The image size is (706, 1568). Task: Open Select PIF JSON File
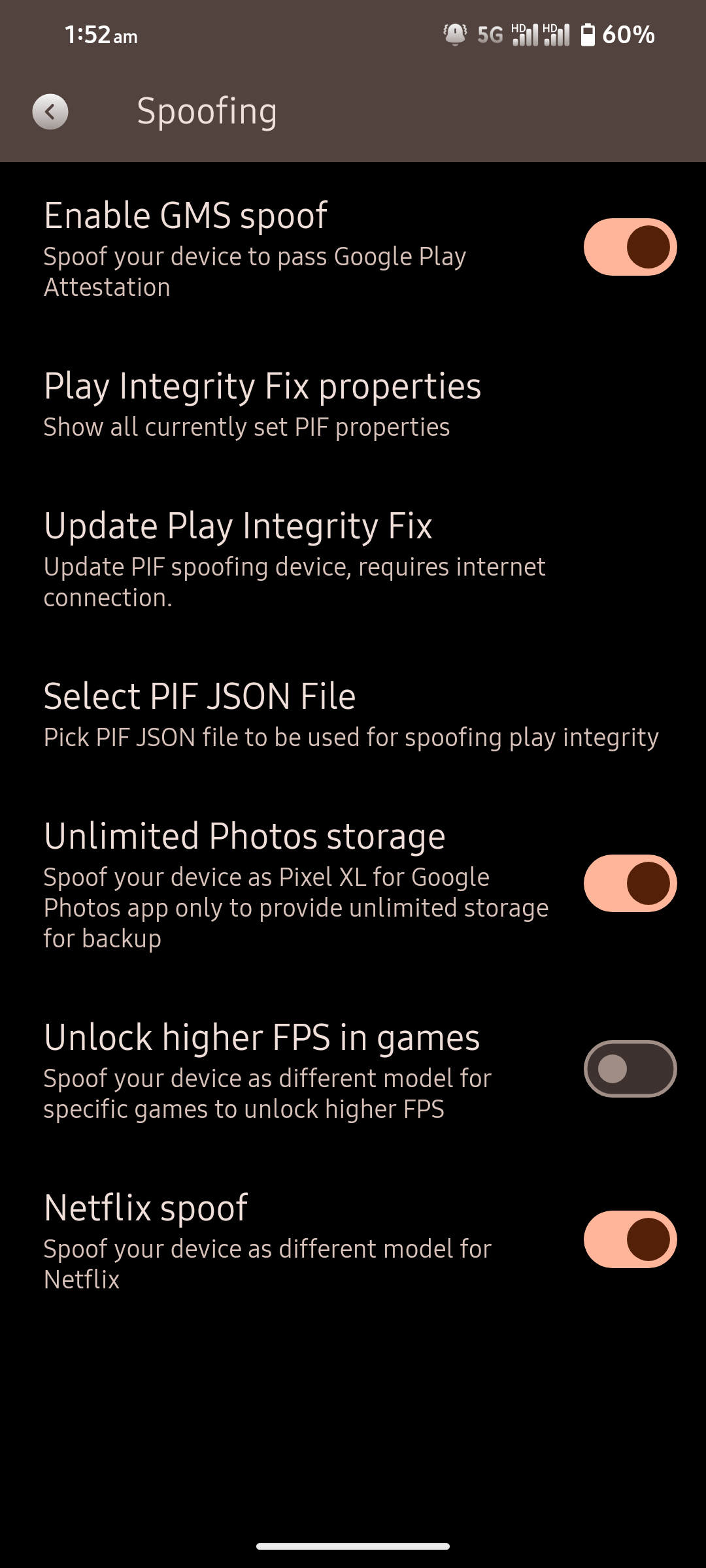353,713
